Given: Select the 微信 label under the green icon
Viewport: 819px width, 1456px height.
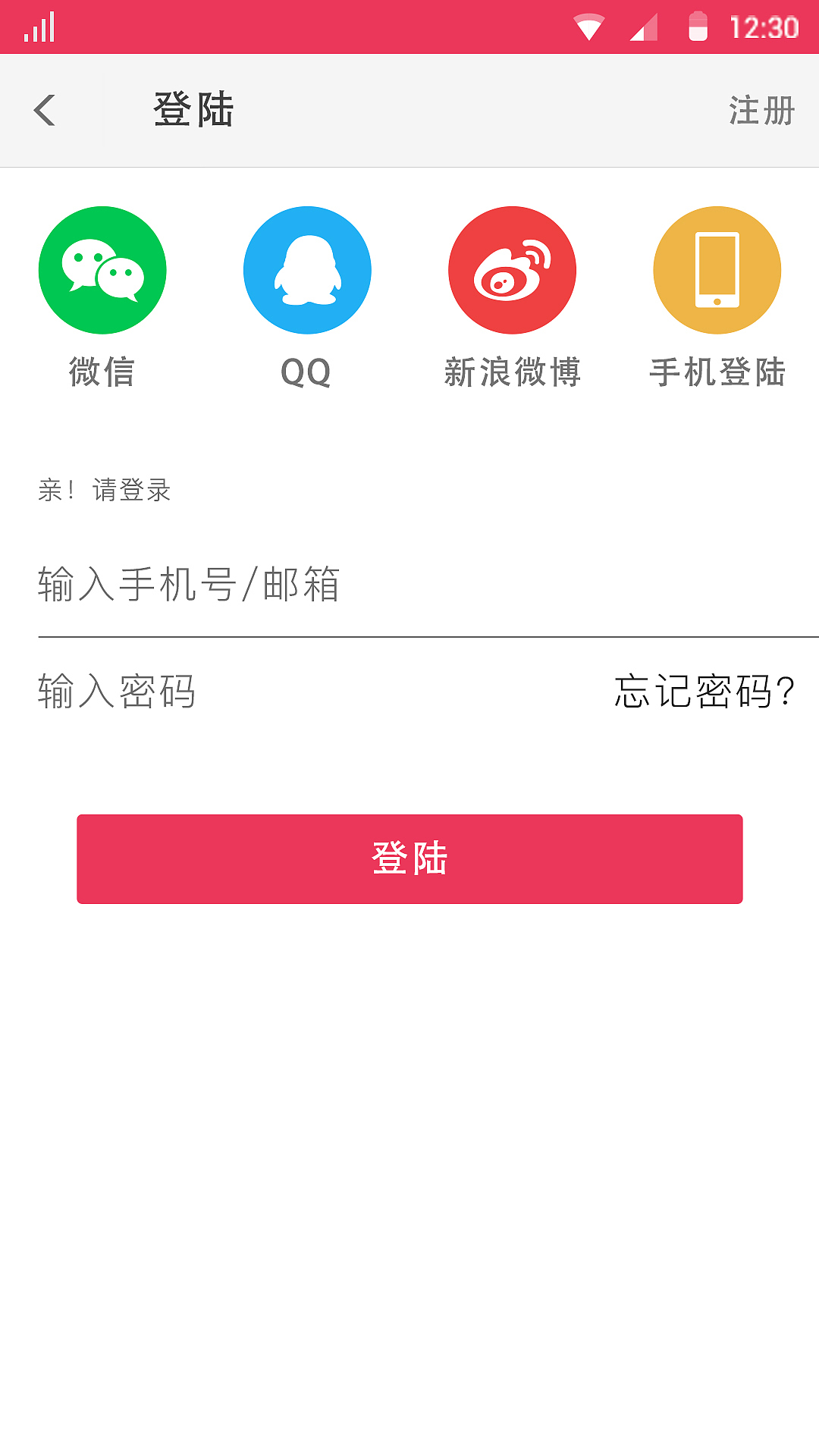Looking at the screenshot, I should click(101, 372).
